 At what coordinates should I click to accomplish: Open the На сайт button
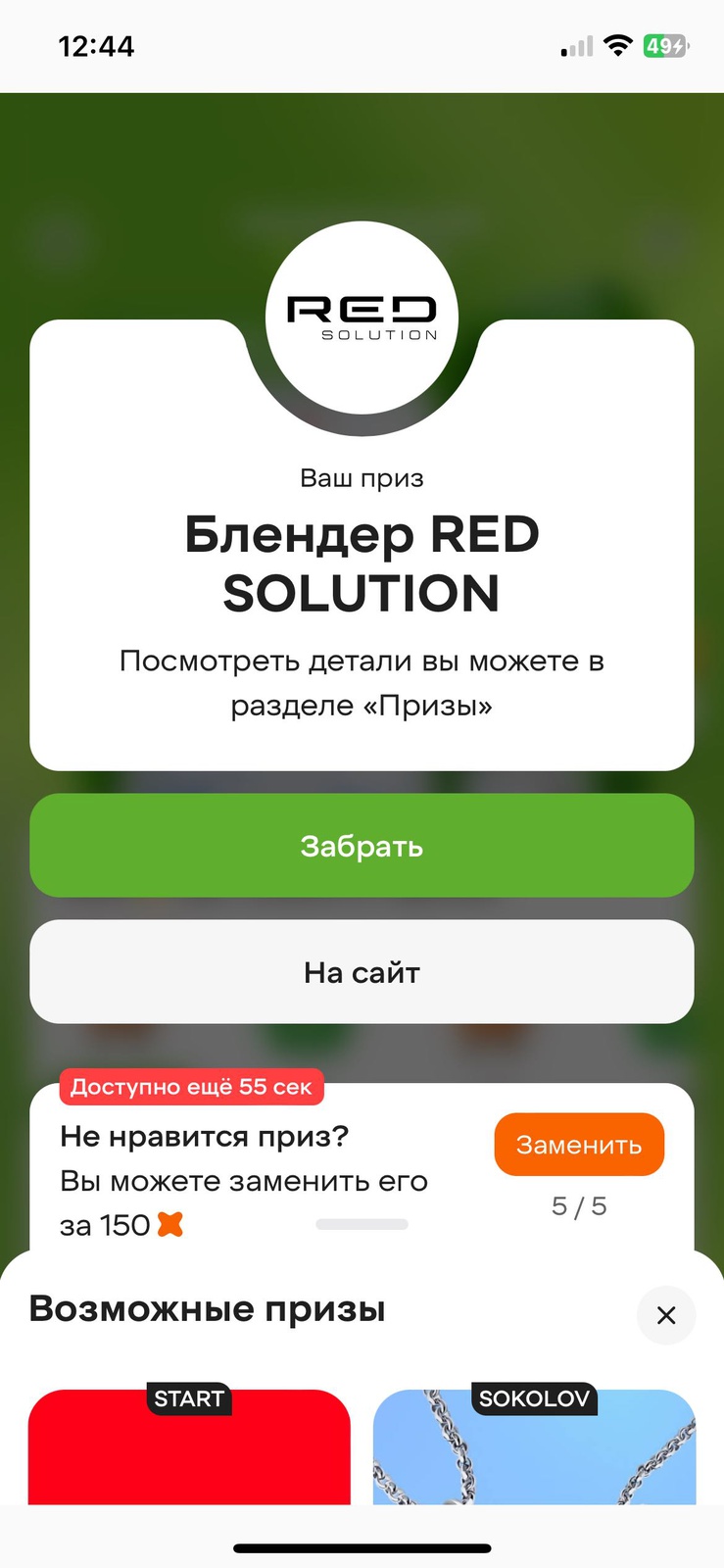click(362, 972)
